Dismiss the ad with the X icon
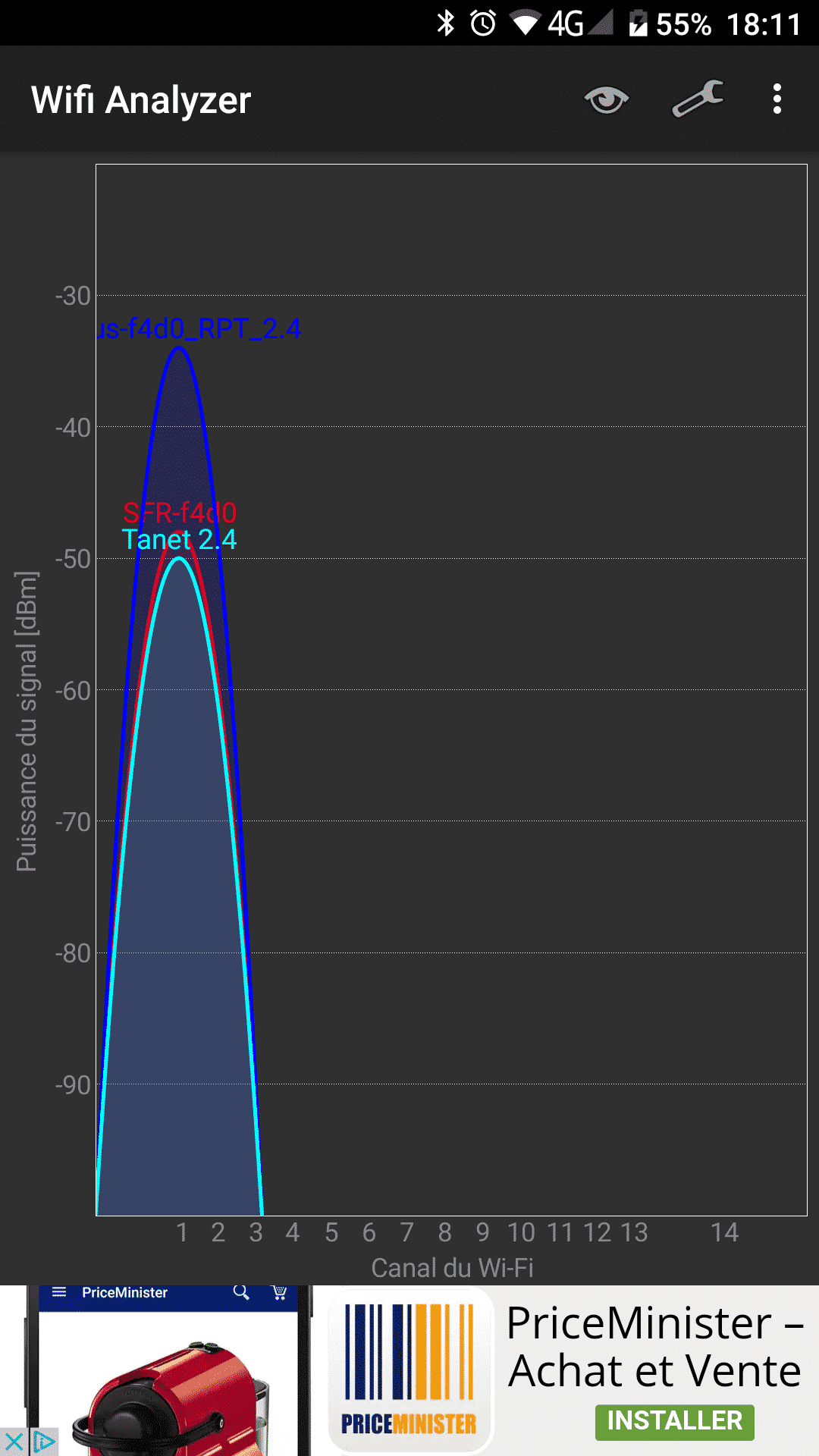Image resolution: width=819 pixels, height=1456 pixels. pyautogui.click(x=14, y=1442)
